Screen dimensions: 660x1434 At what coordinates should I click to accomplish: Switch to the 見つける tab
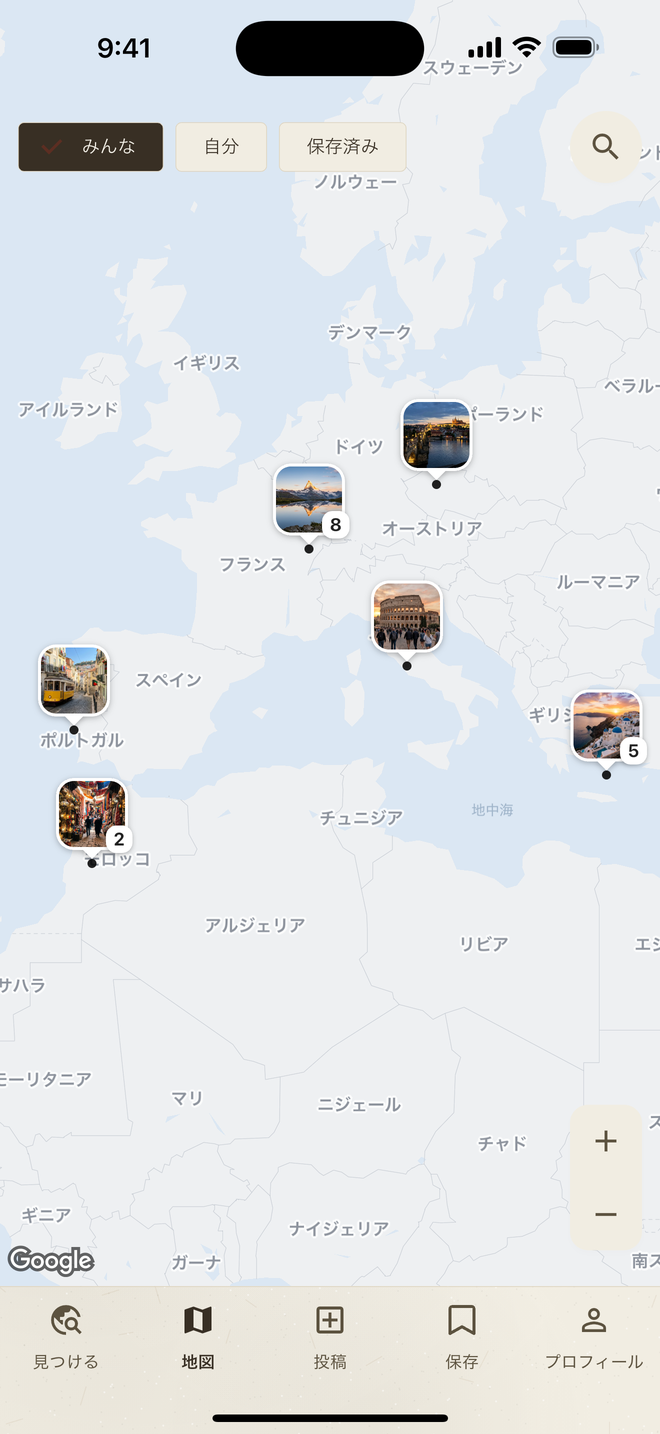[66, 1338]
